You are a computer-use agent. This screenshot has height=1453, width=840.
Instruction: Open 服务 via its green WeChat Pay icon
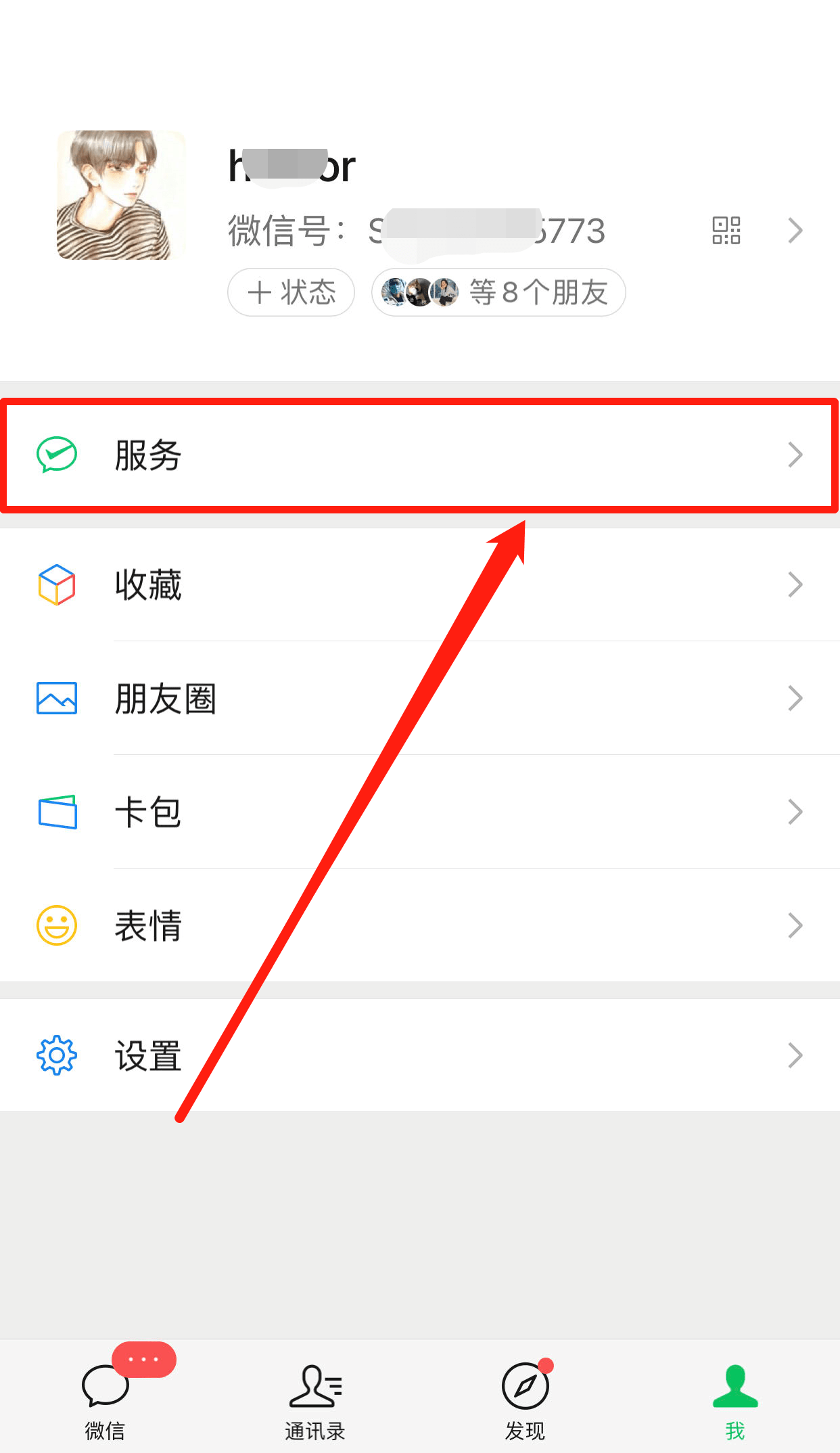pyautogui.click(x=56, y=455)
